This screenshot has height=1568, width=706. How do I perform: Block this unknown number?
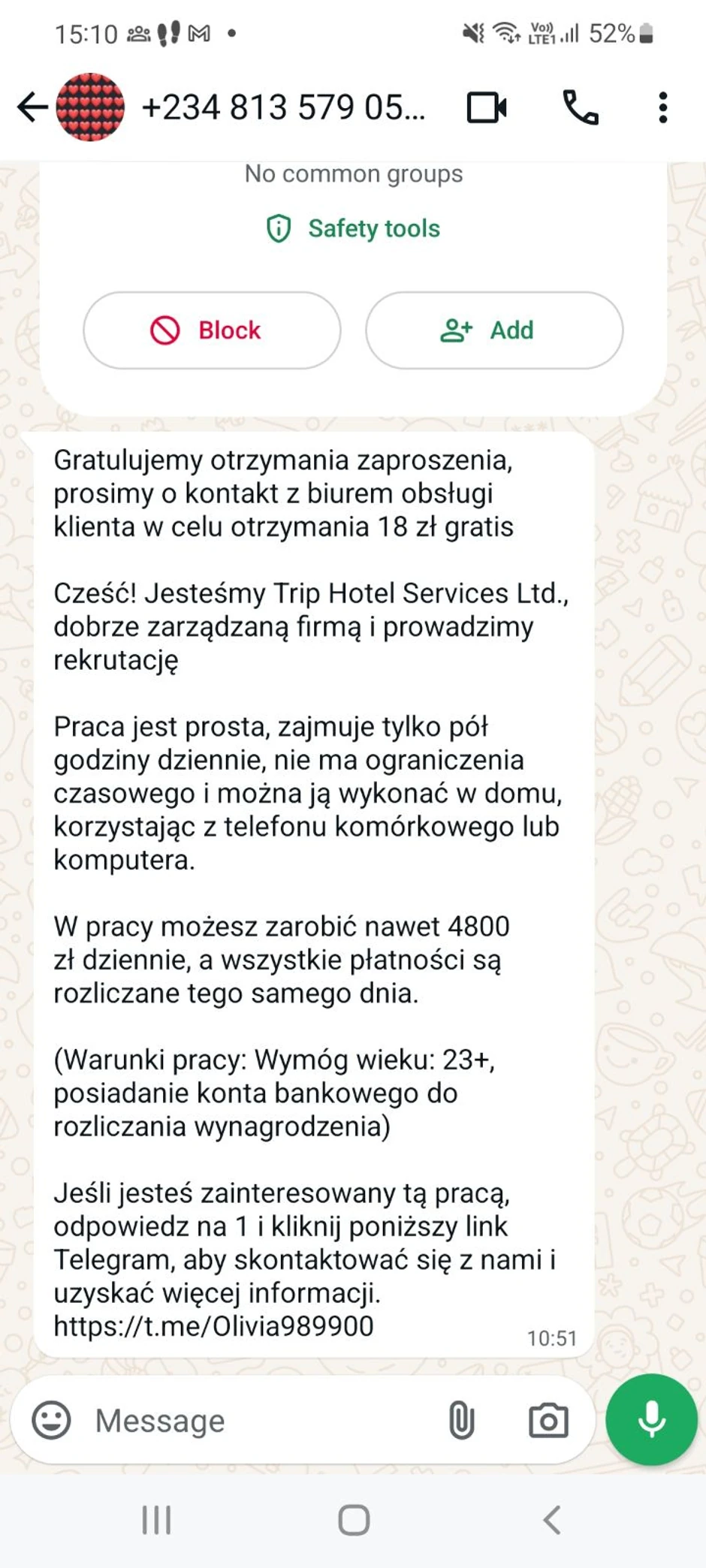[x=212, y=330]
